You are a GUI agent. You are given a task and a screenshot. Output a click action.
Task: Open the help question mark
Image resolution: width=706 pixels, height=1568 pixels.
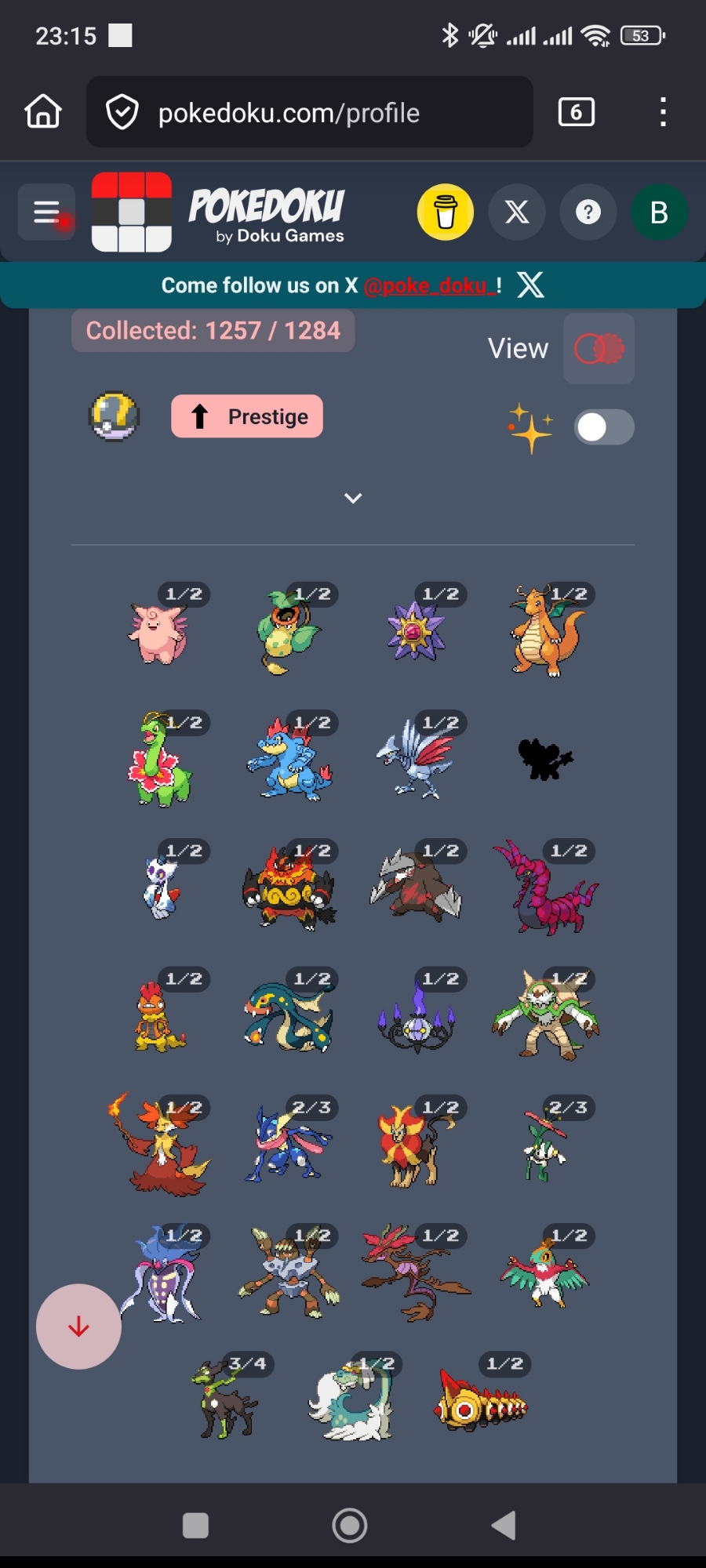[x=588, y=212]
